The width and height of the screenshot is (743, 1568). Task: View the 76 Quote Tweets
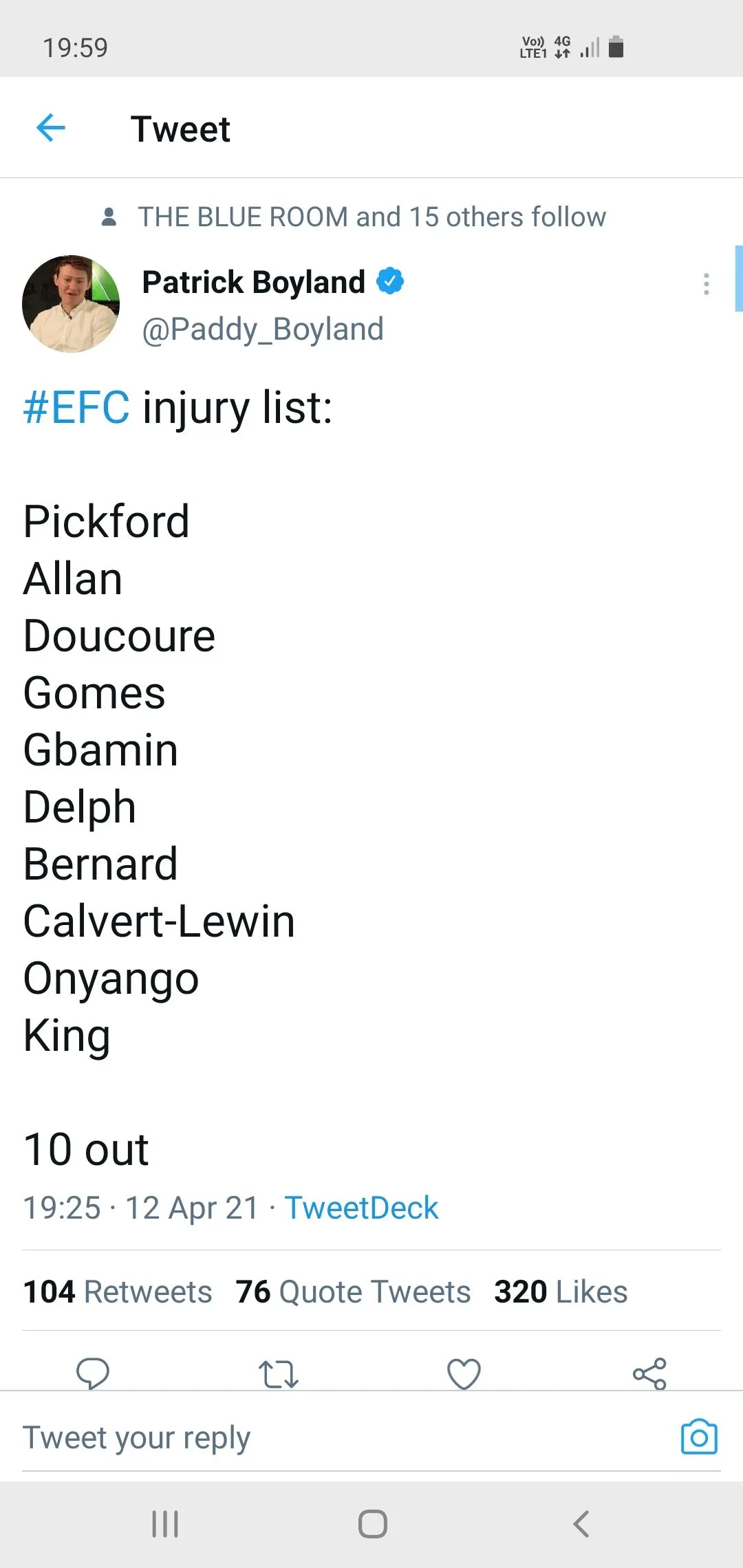[x=353, y=1292]
